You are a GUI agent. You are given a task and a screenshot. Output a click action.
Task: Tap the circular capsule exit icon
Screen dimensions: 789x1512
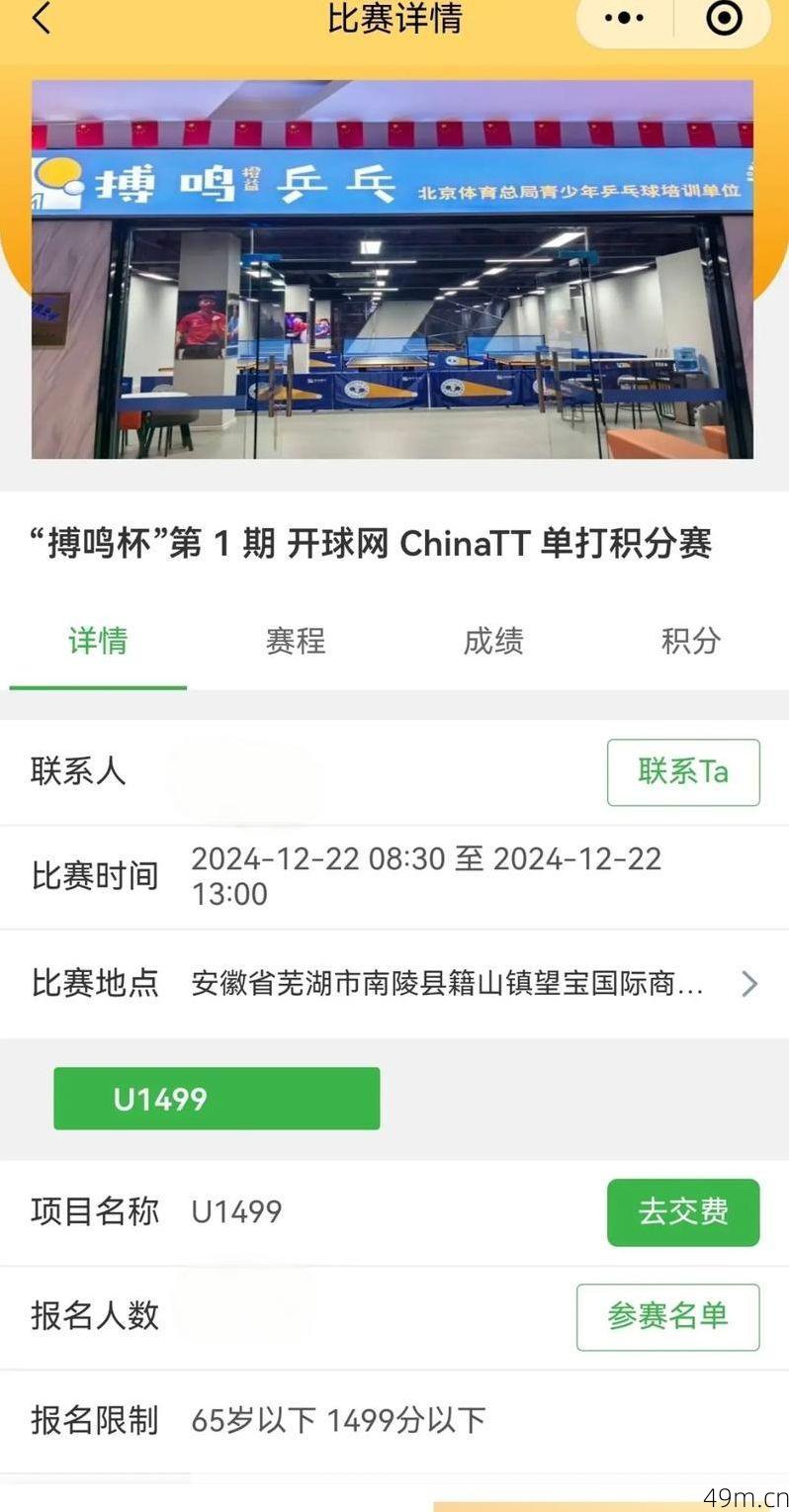(722, 18)
